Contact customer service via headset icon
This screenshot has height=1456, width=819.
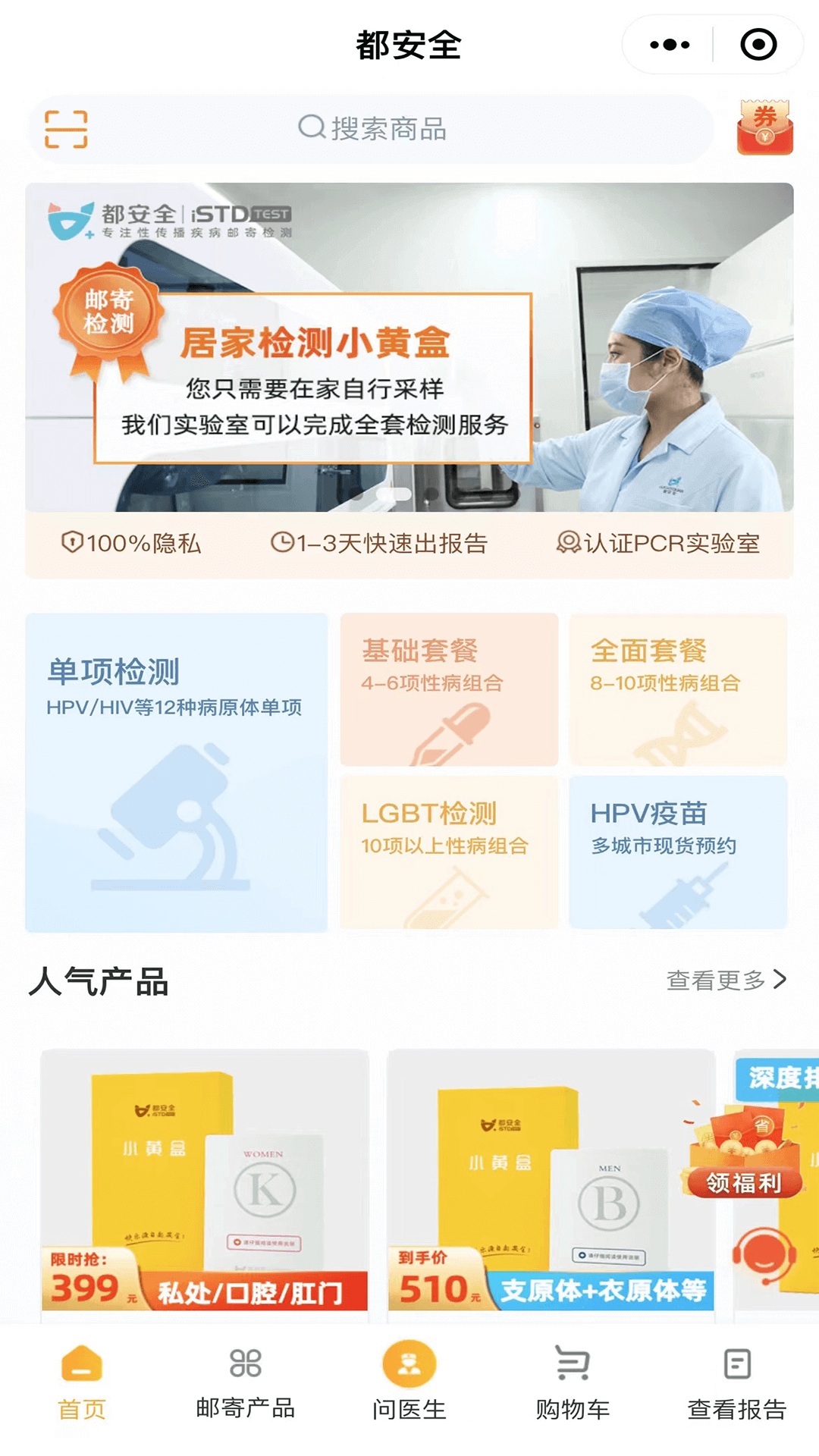[764, 1256]
